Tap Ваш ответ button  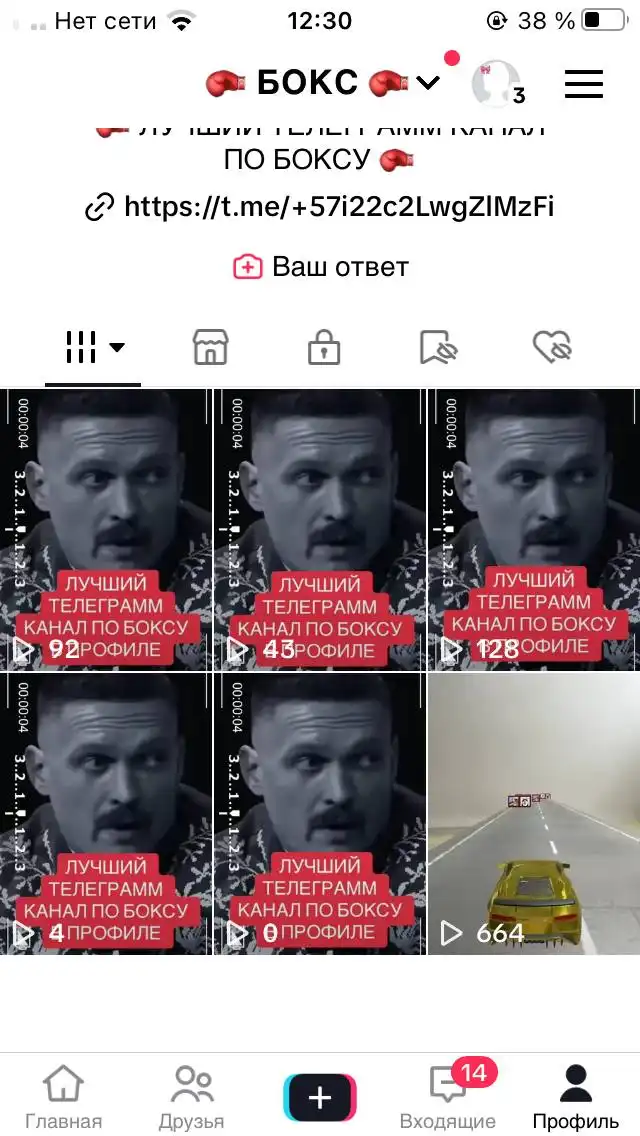click(x=320, y=267)
